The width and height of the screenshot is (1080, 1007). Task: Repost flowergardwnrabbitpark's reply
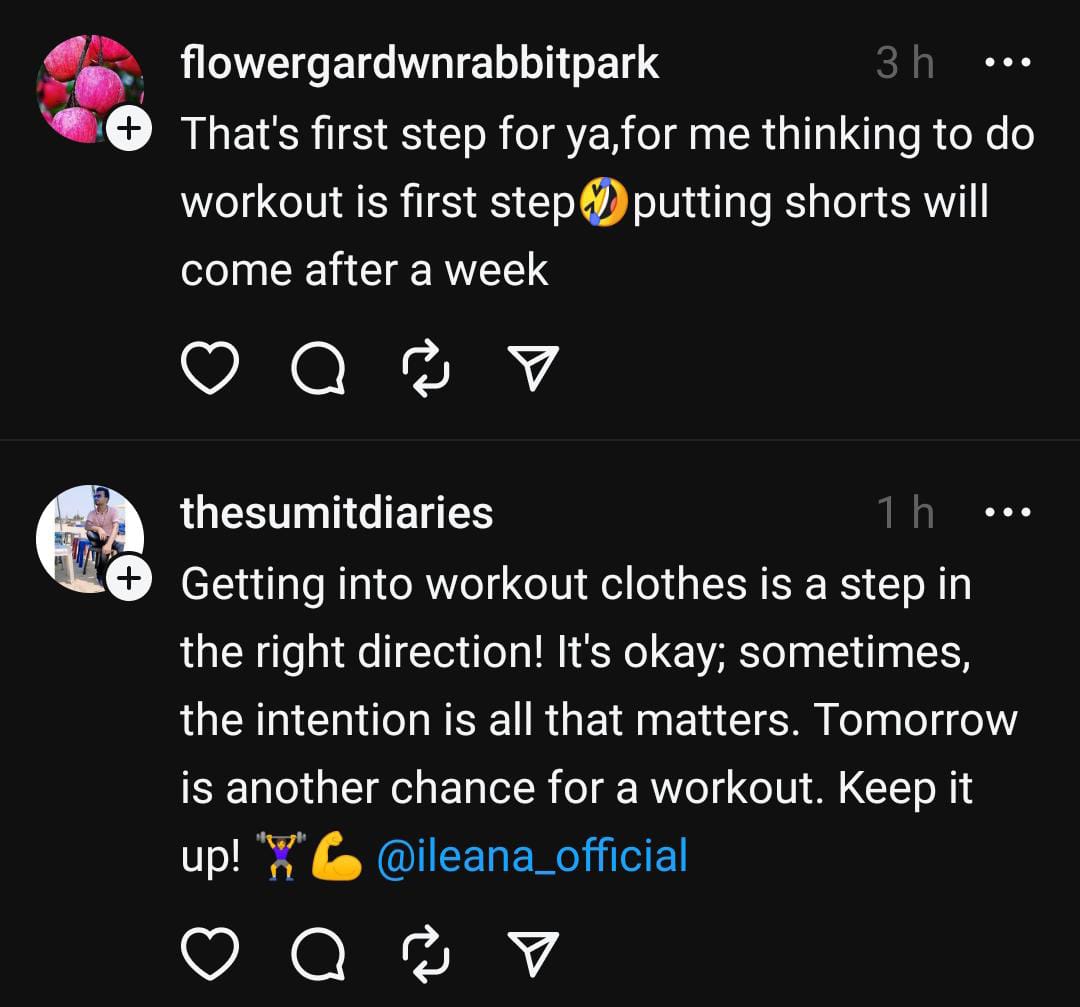[427, 369]
